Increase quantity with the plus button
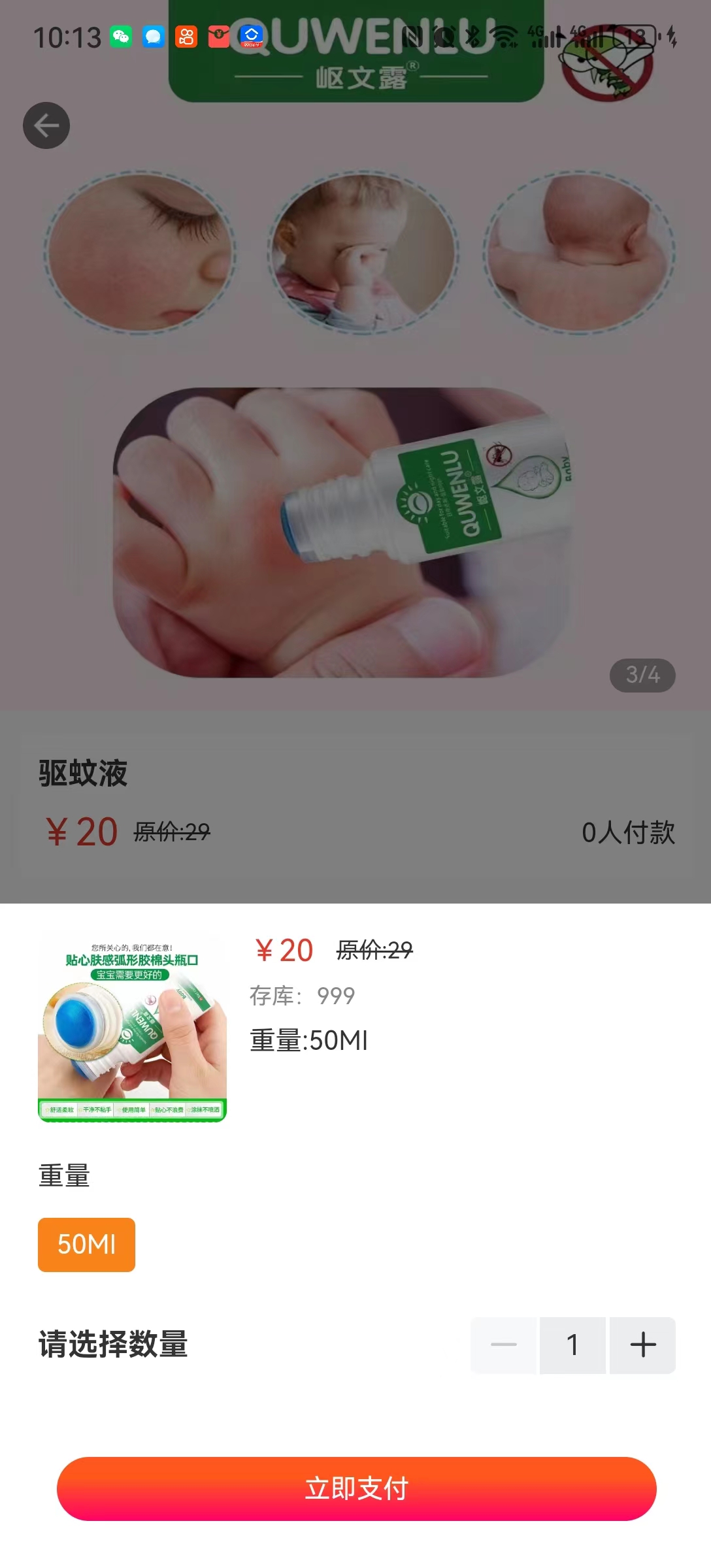 (642, 1345)
